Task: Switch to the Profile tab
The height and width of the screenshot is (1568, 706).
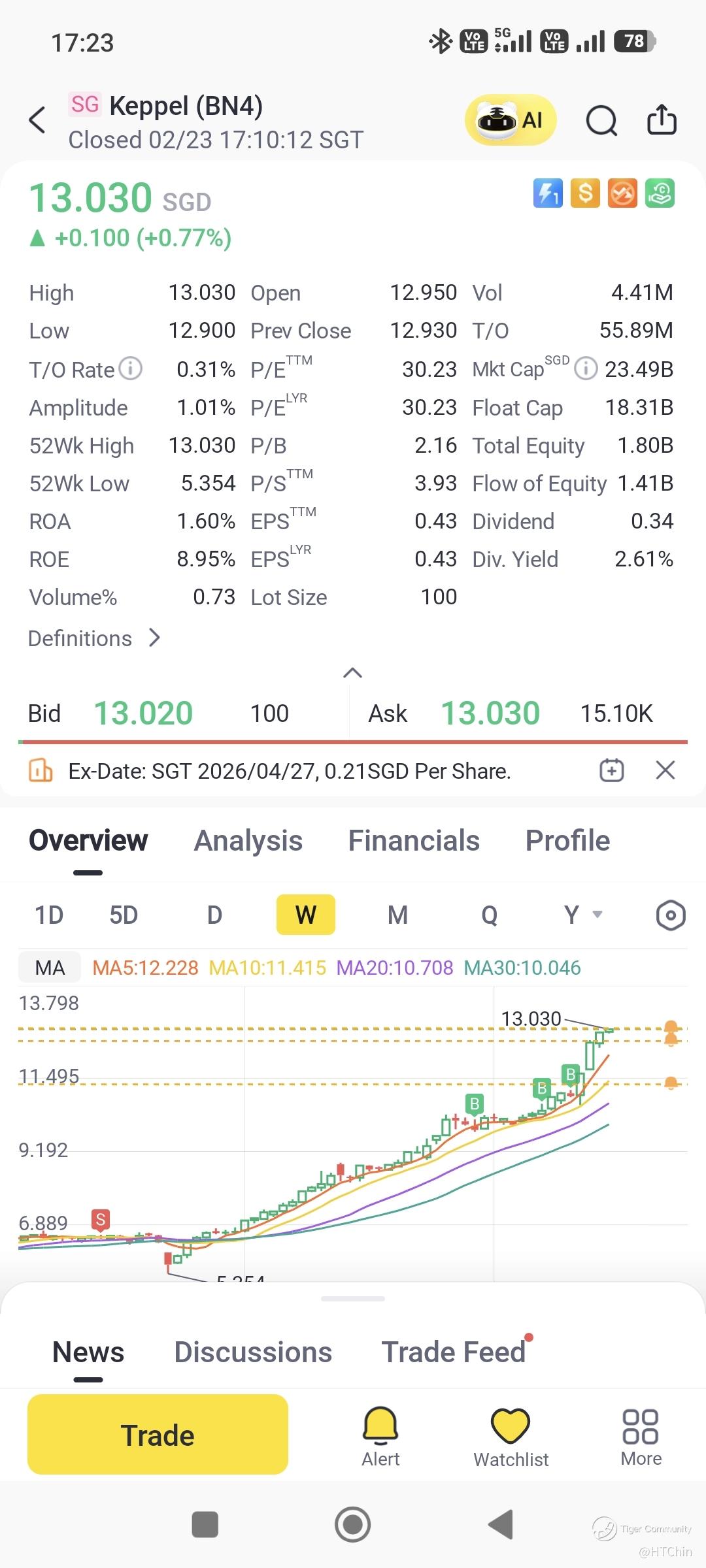Action: coord(567,841)
